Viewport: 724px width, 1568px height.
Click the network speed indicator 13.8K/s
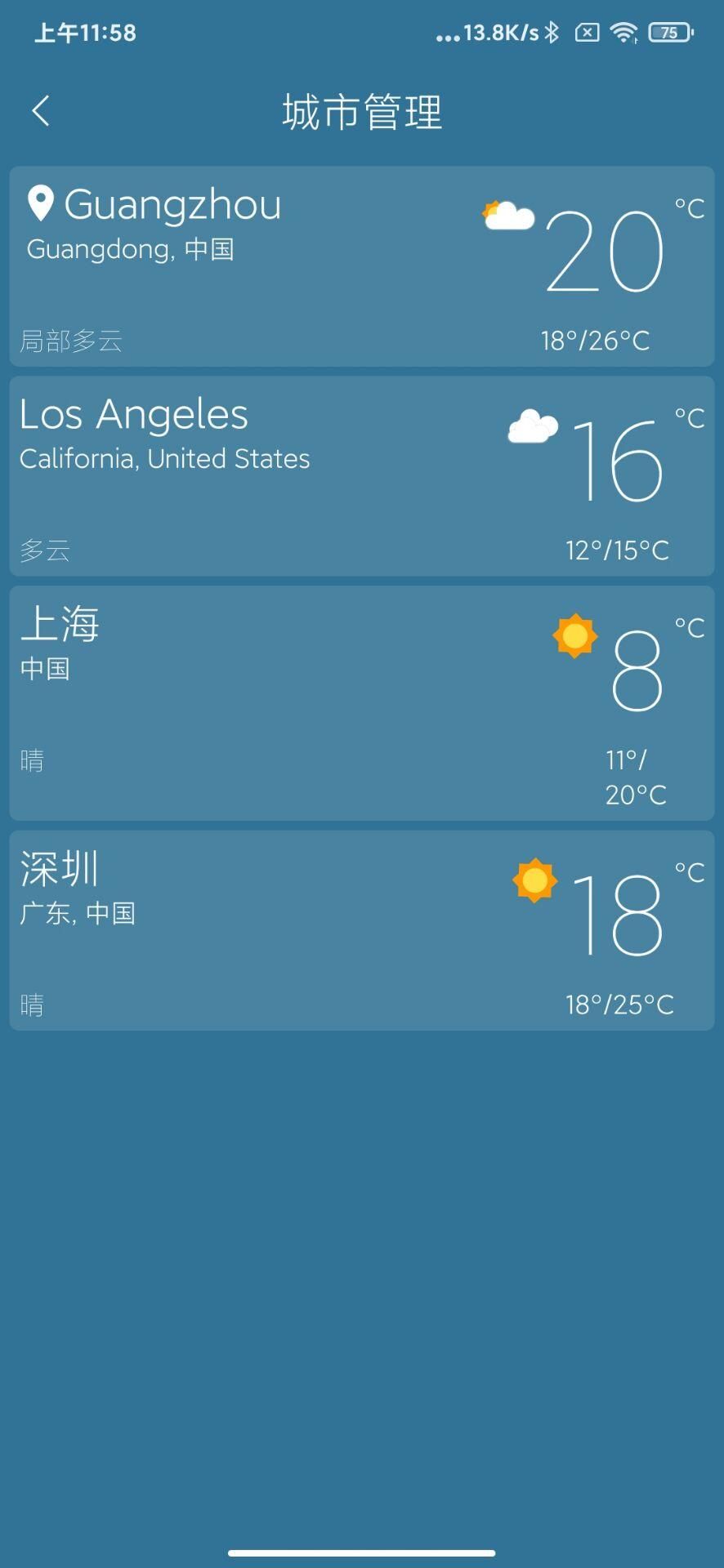491,32
